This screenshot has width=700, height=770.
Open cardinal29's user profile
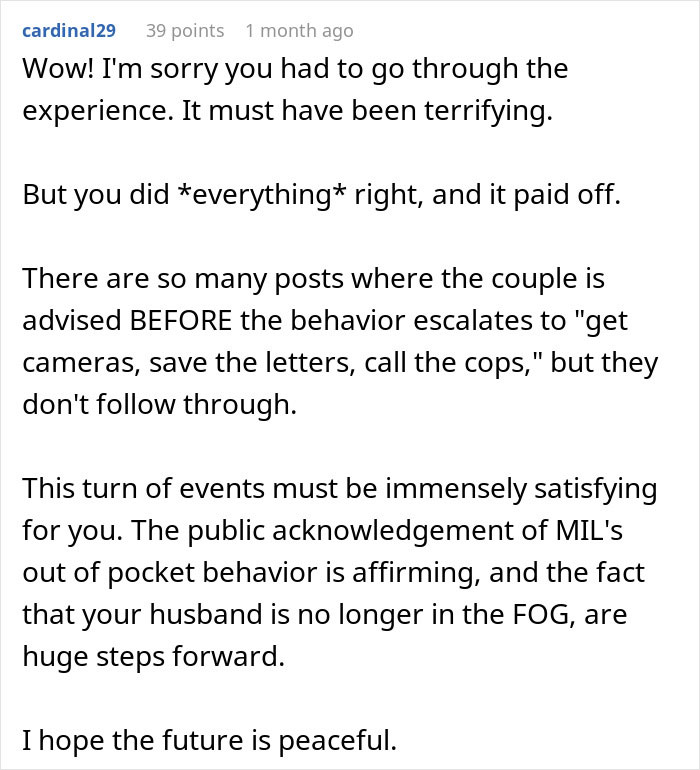(x=69, y=30)
